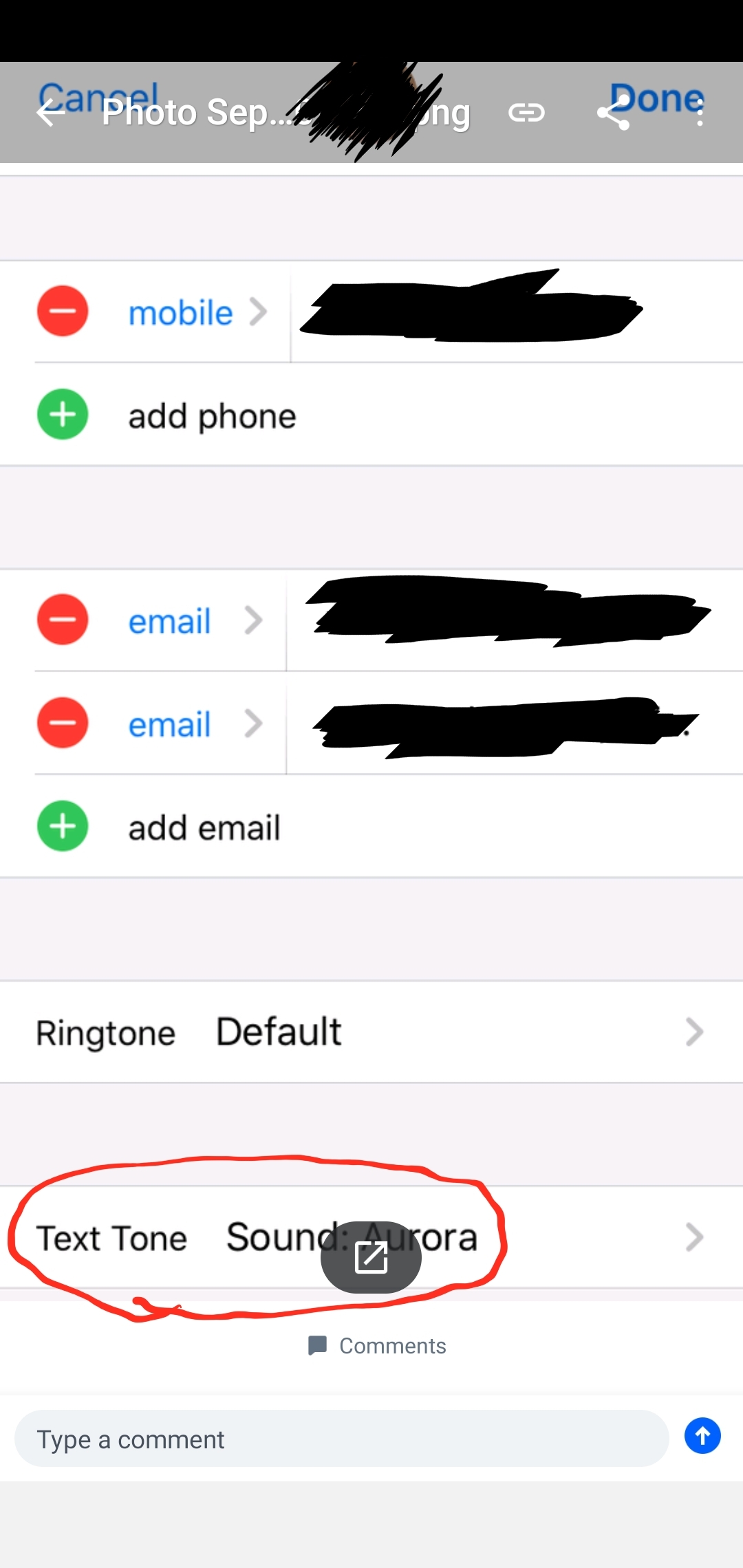
Task: Open the three-dot overflow menu
Action: point(700,113)
